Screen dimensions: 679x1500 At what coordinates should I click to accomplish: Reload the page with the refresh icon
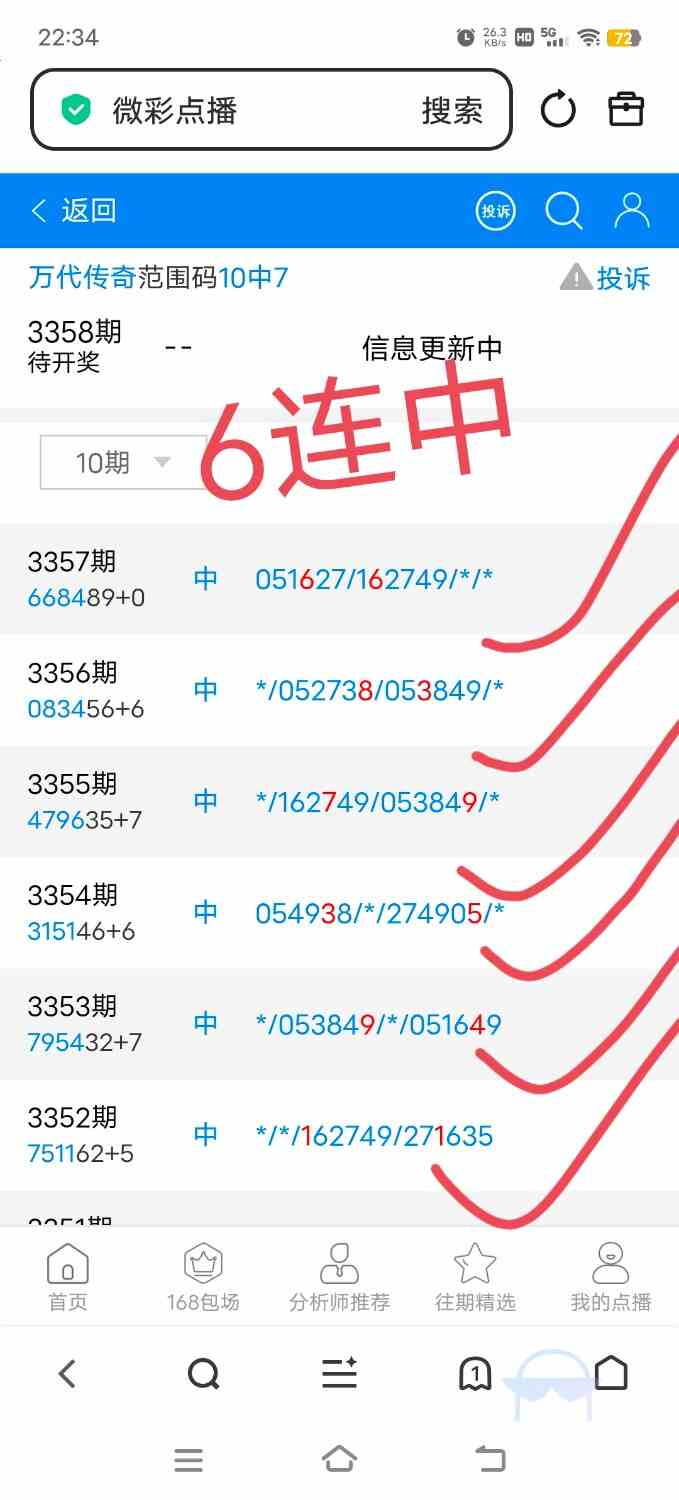tap(558, 110)
